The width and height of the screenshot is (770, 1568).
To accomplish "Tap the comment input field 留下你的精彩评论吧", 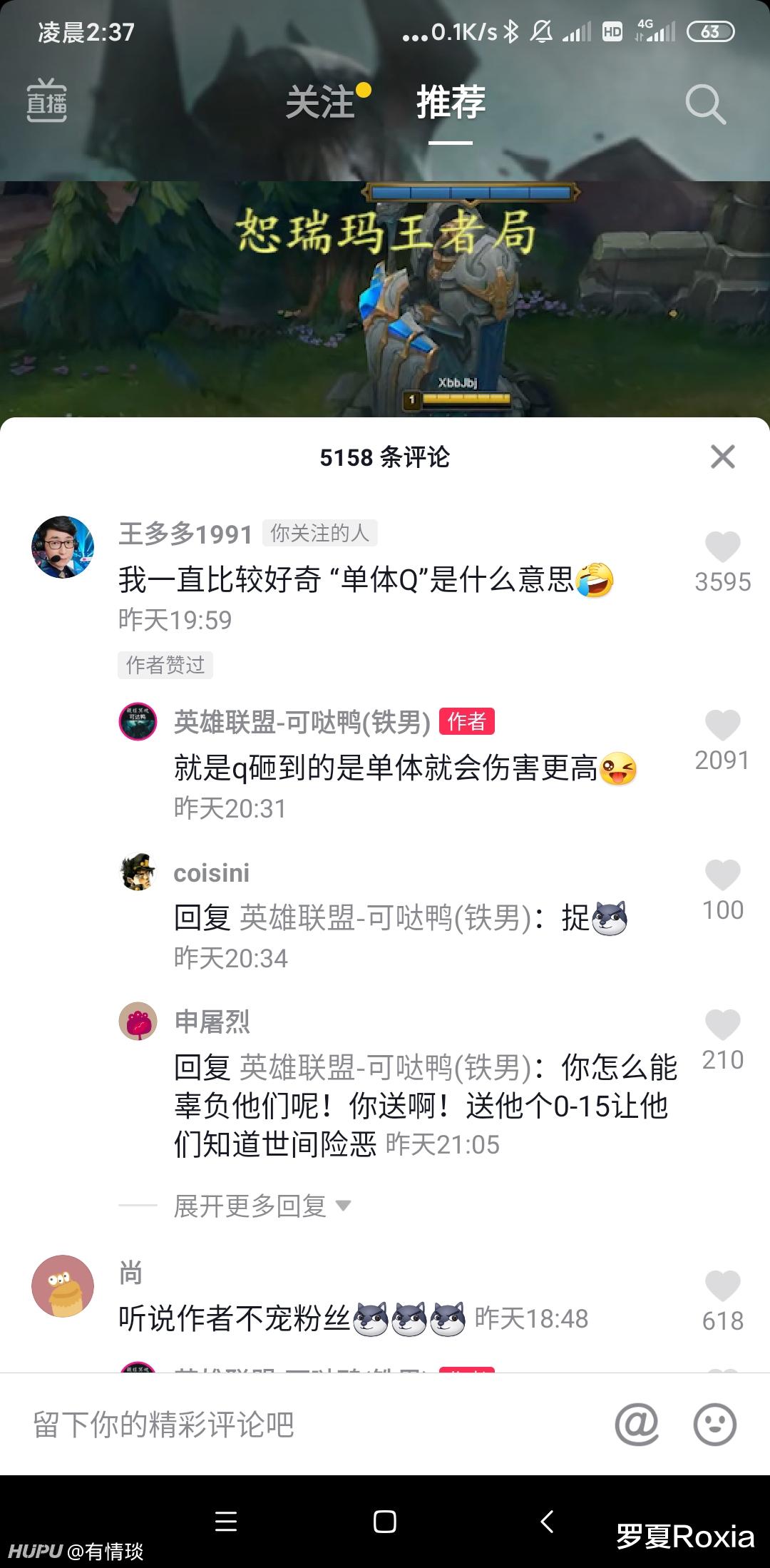I will pyautogui.click(x=285, y=1424).
